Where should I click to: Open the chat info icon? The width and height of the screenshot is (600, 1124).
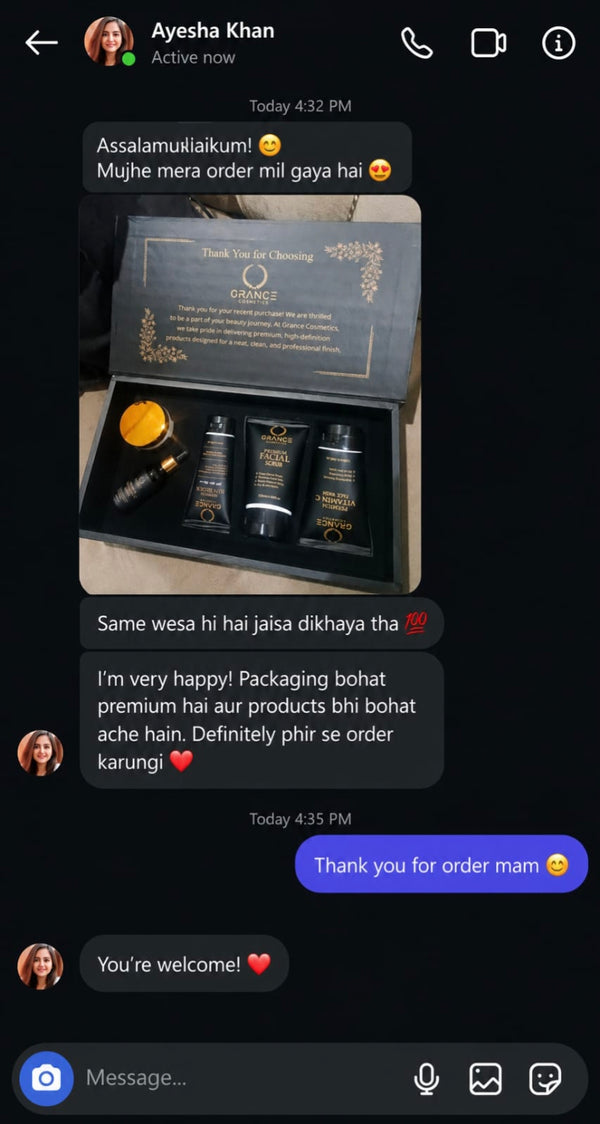tap(558, 44)
